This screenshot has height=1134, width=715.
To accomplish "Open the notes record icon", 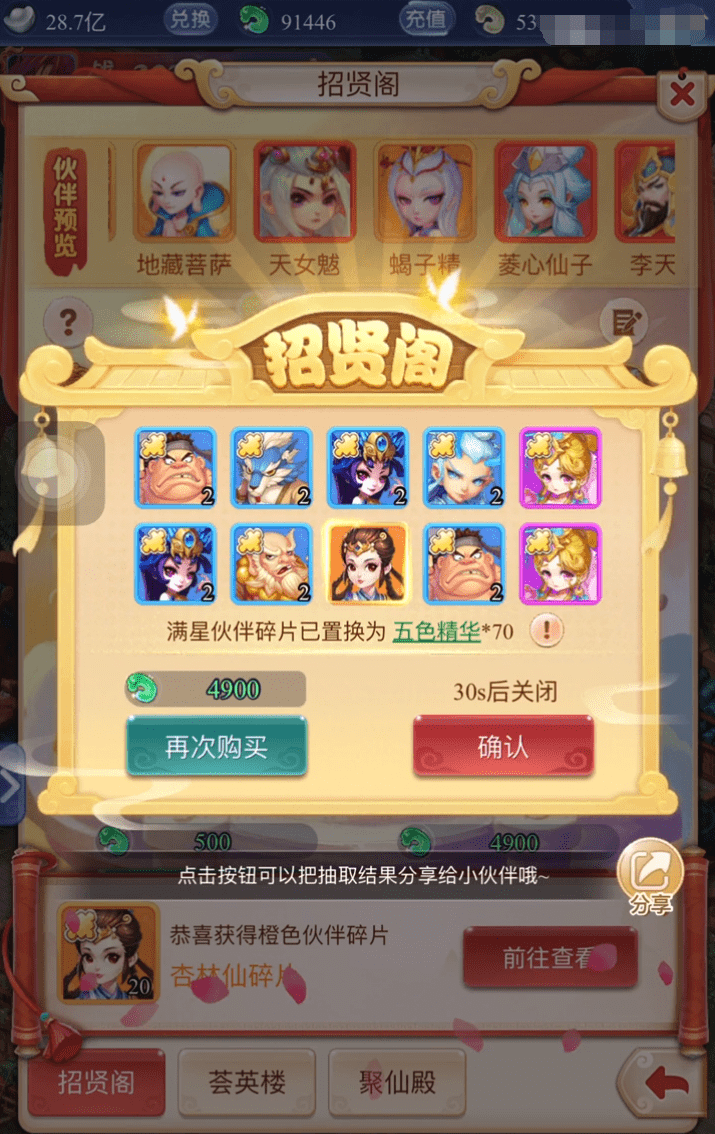I will point(626,322).
